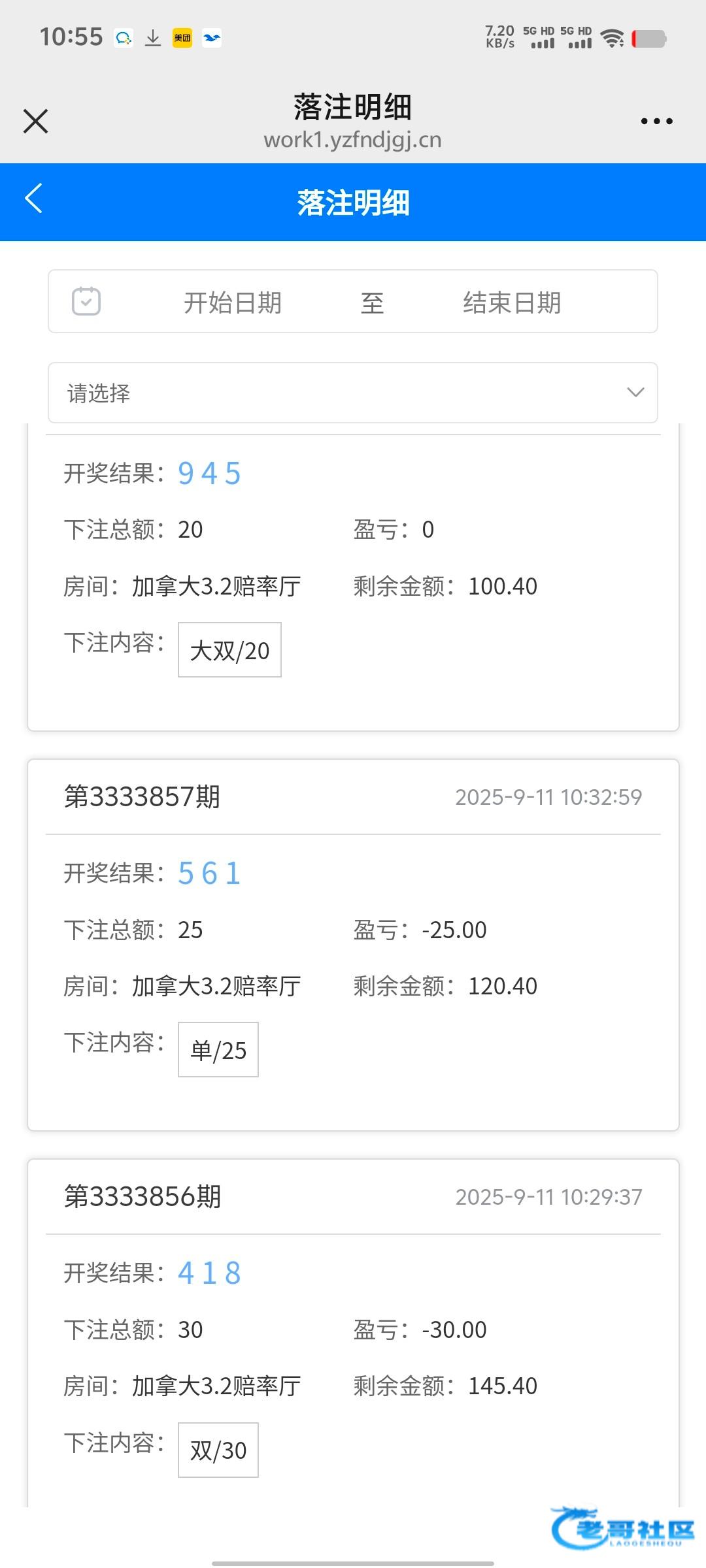Viewport: 706px width, 1568px height.
Task: Open the three-dot overflow menu
Action: [656, 121]
